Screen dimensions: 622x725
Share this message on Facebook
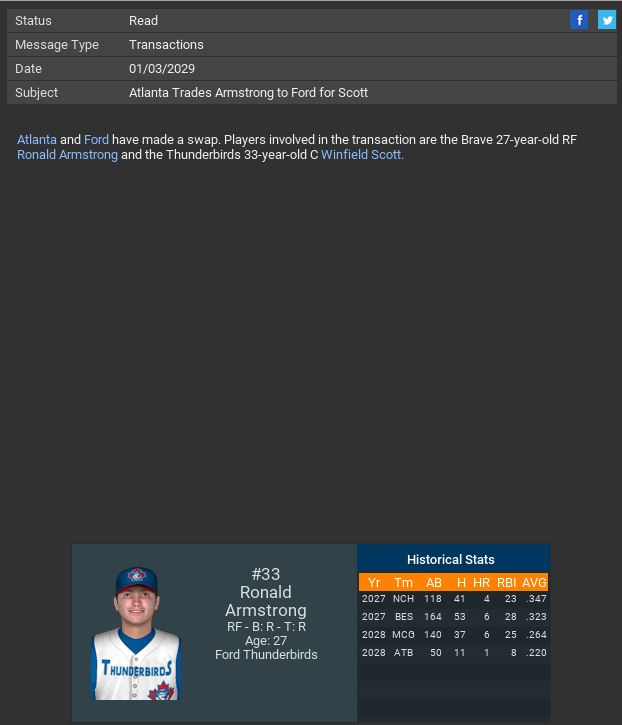[579, 20]
